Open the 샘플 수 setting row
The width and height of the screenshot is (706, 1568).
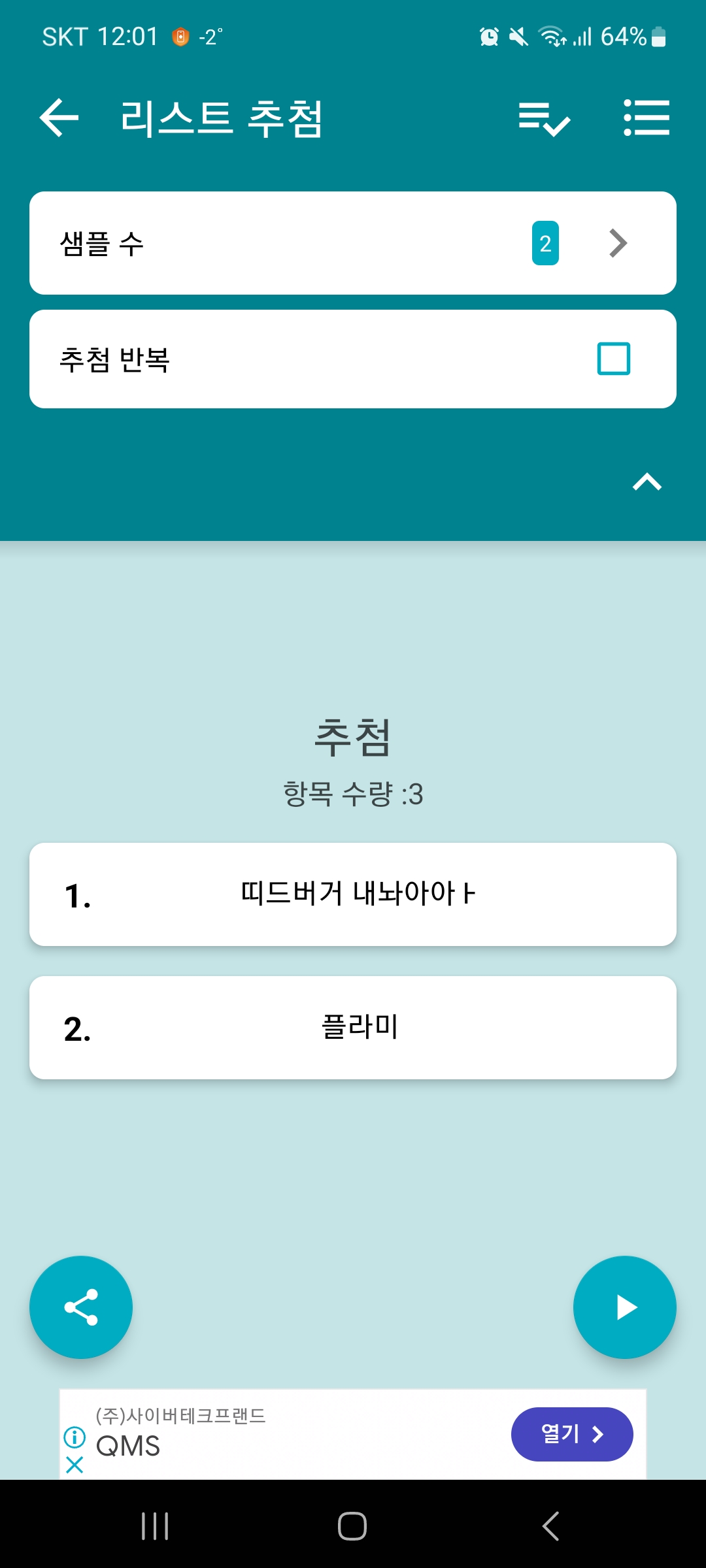tap(353, 243)
